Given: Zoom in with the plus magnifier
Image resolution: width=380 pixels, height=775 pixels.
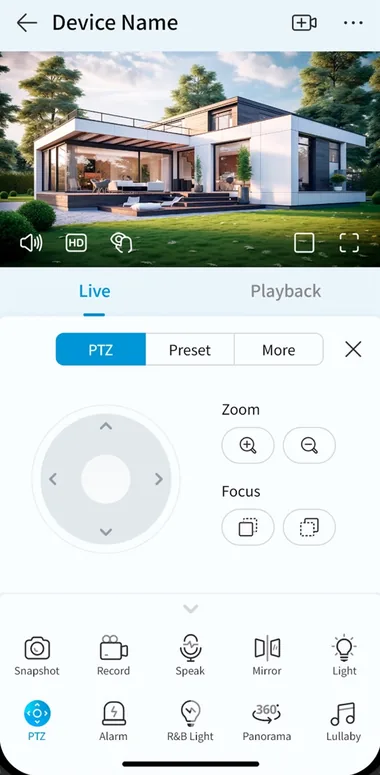Looking at the screenshot, I should pyautogui.click(x=248, y=445).
